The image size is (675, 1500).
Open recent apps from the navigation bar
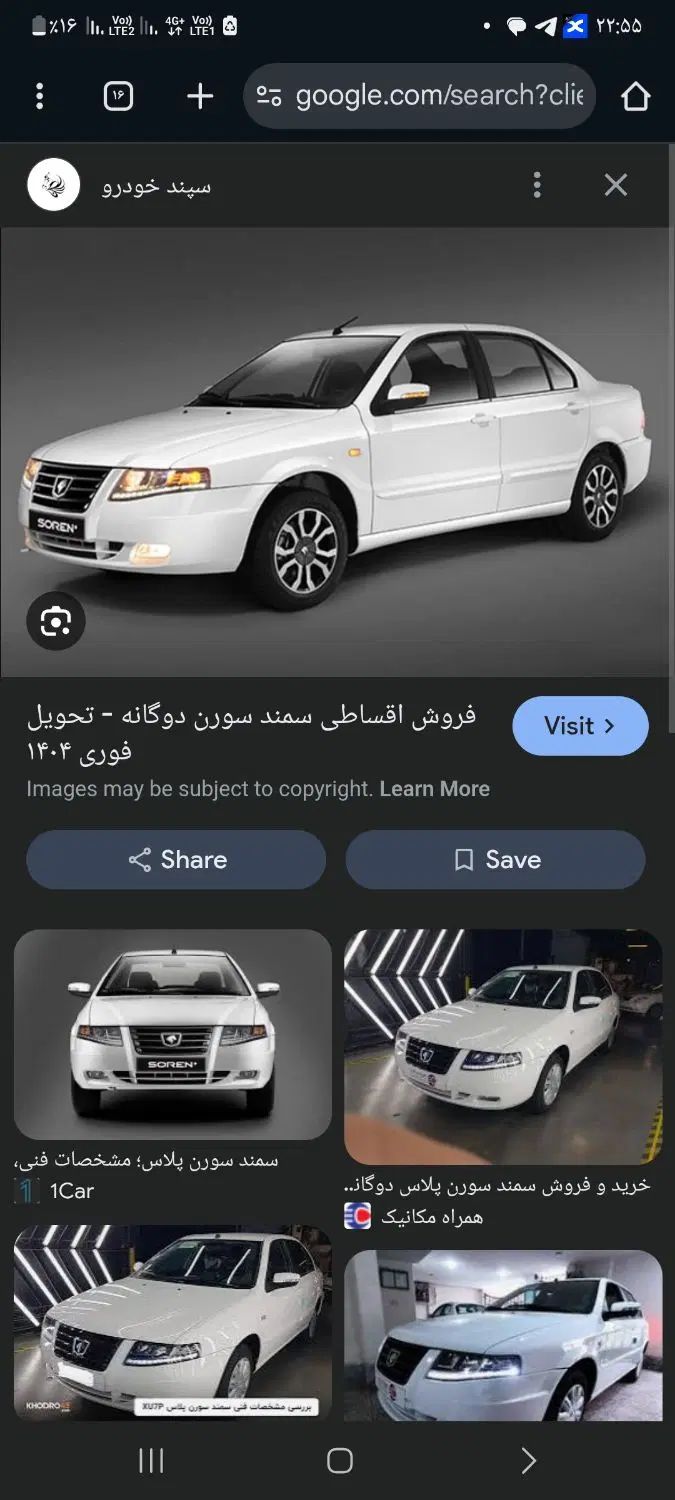(151, 1461)
